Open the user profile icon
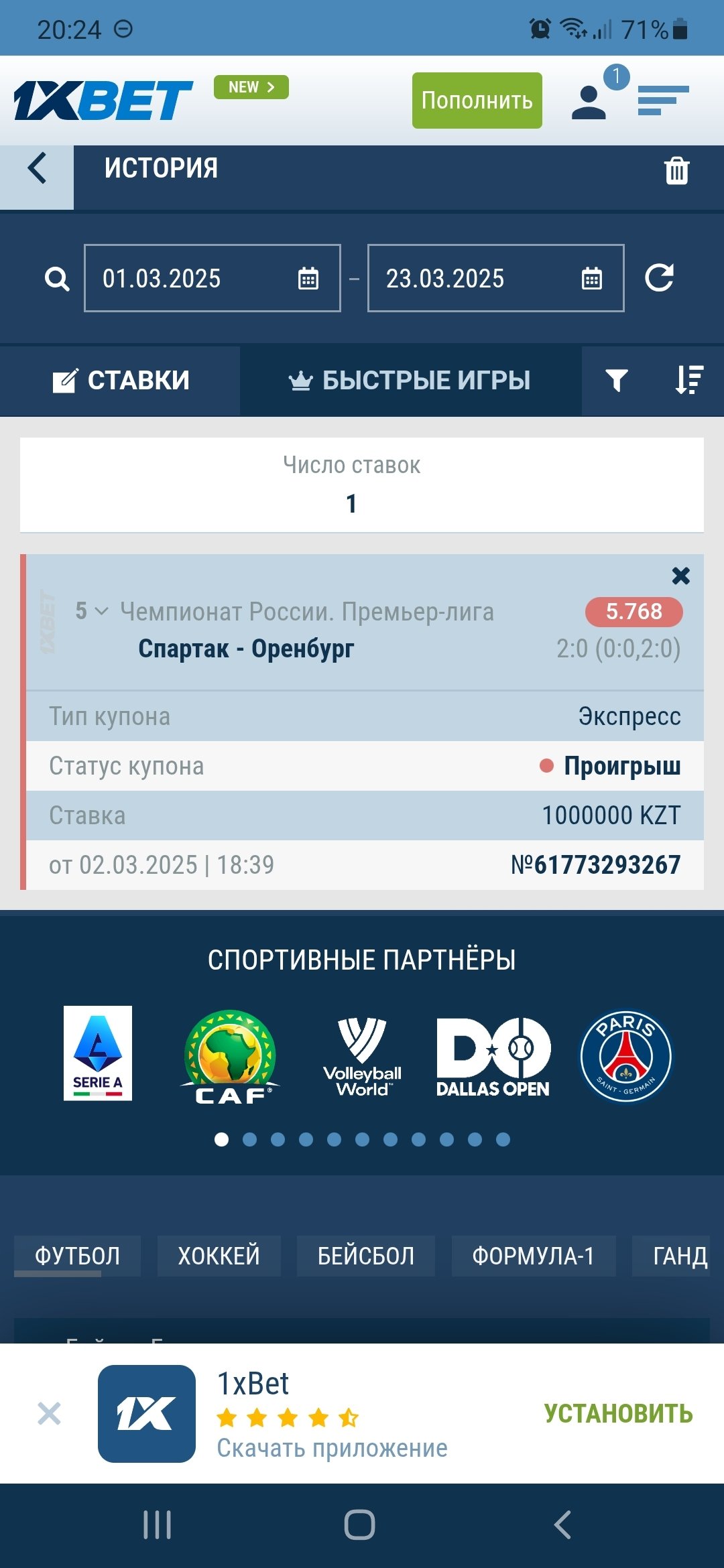Viewport: 724px width, 1568px height. coord(589,102)
